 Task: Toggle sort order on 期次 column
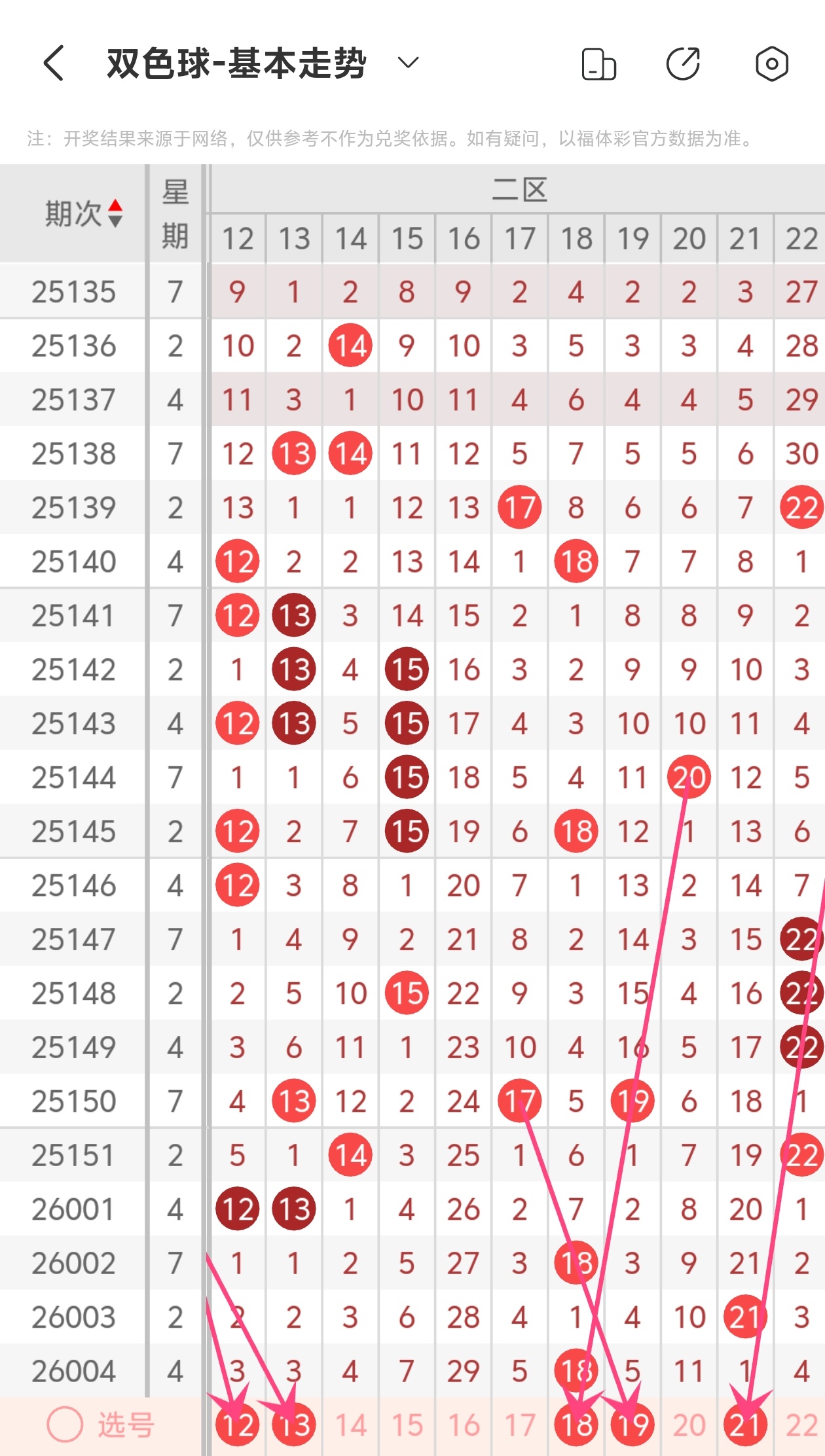(115, 213)
